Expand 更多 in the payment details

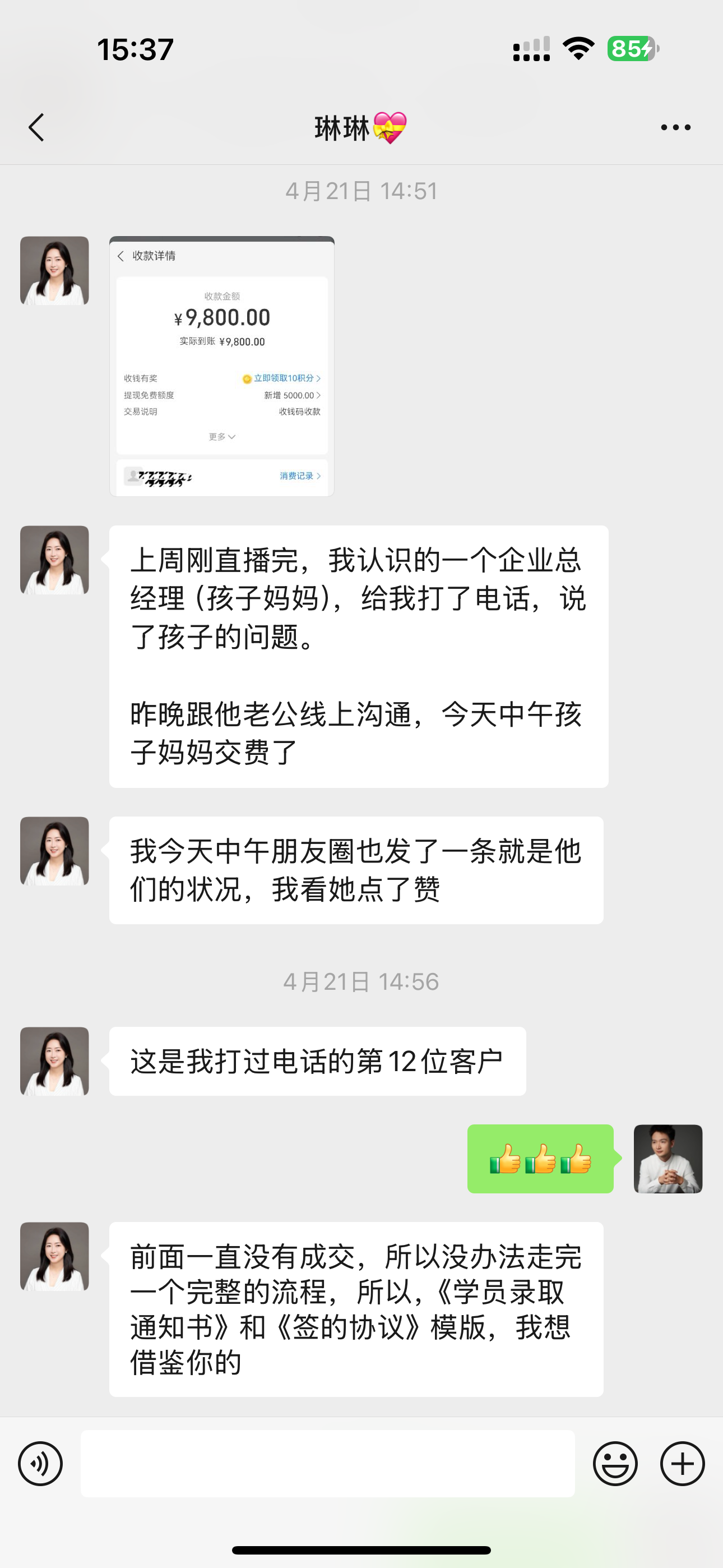pyautogui.click(x=221, y=436)
